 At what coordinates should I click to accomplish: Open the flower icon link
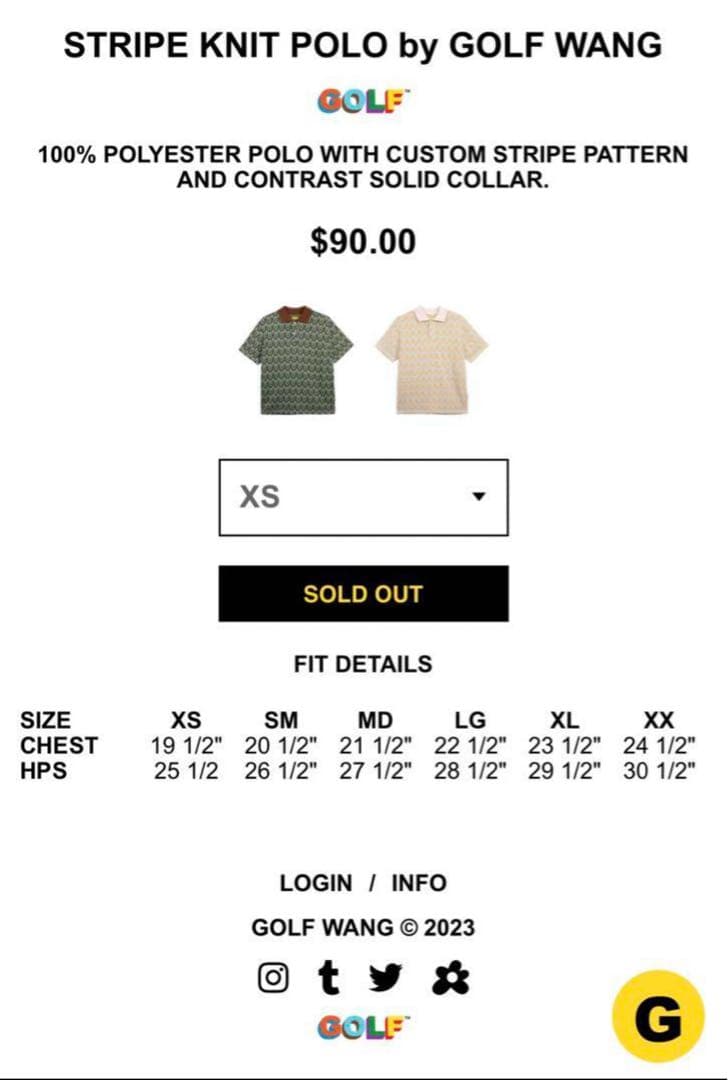pyautogui.click(x=451, y=977)
